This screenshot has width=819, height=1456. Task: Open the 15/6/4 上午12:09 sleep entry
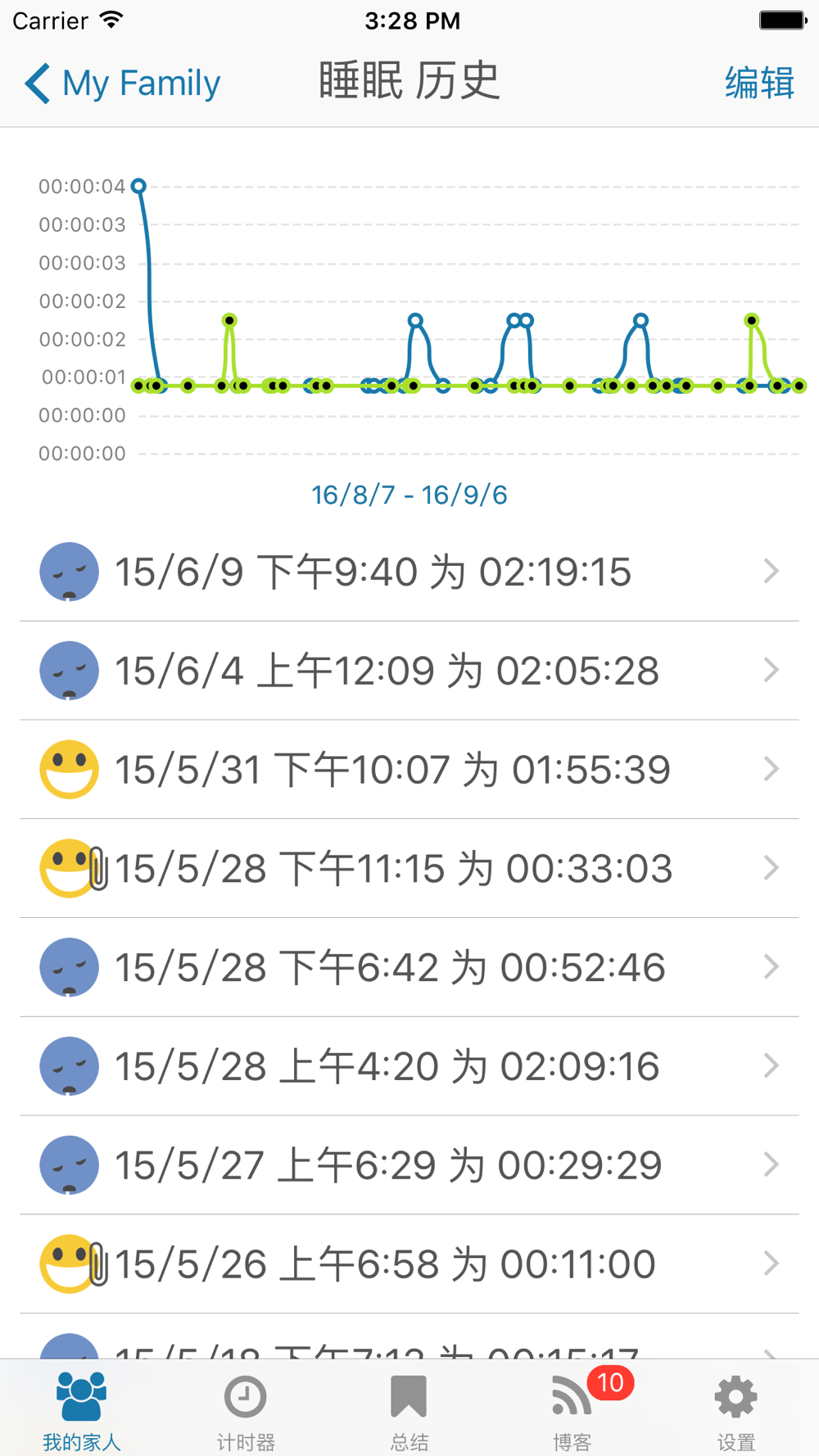click(409, 671)
